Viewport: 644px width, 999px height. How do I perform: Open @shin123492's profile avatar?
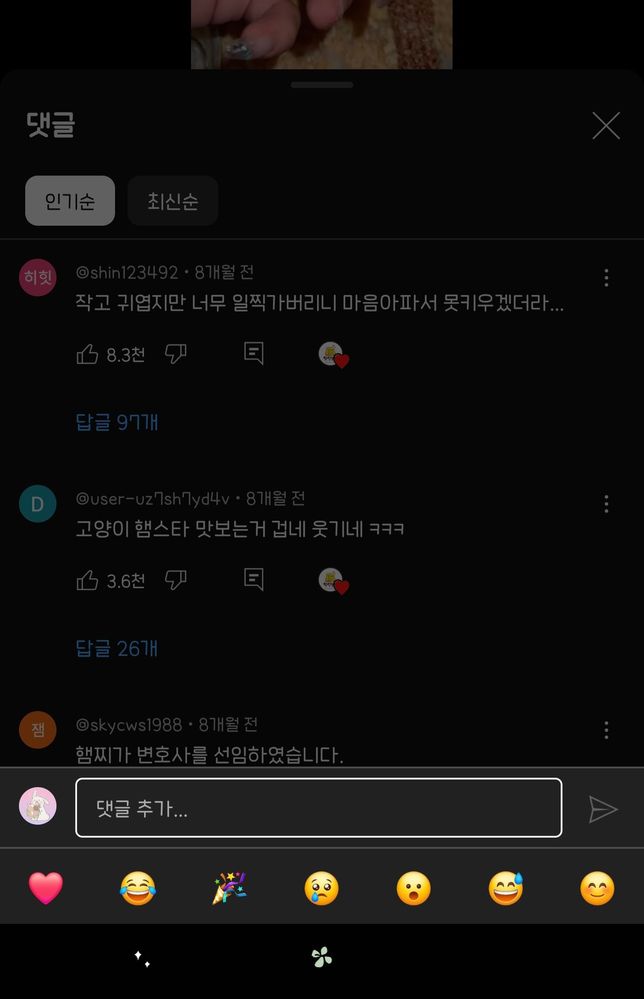[38, 278]
